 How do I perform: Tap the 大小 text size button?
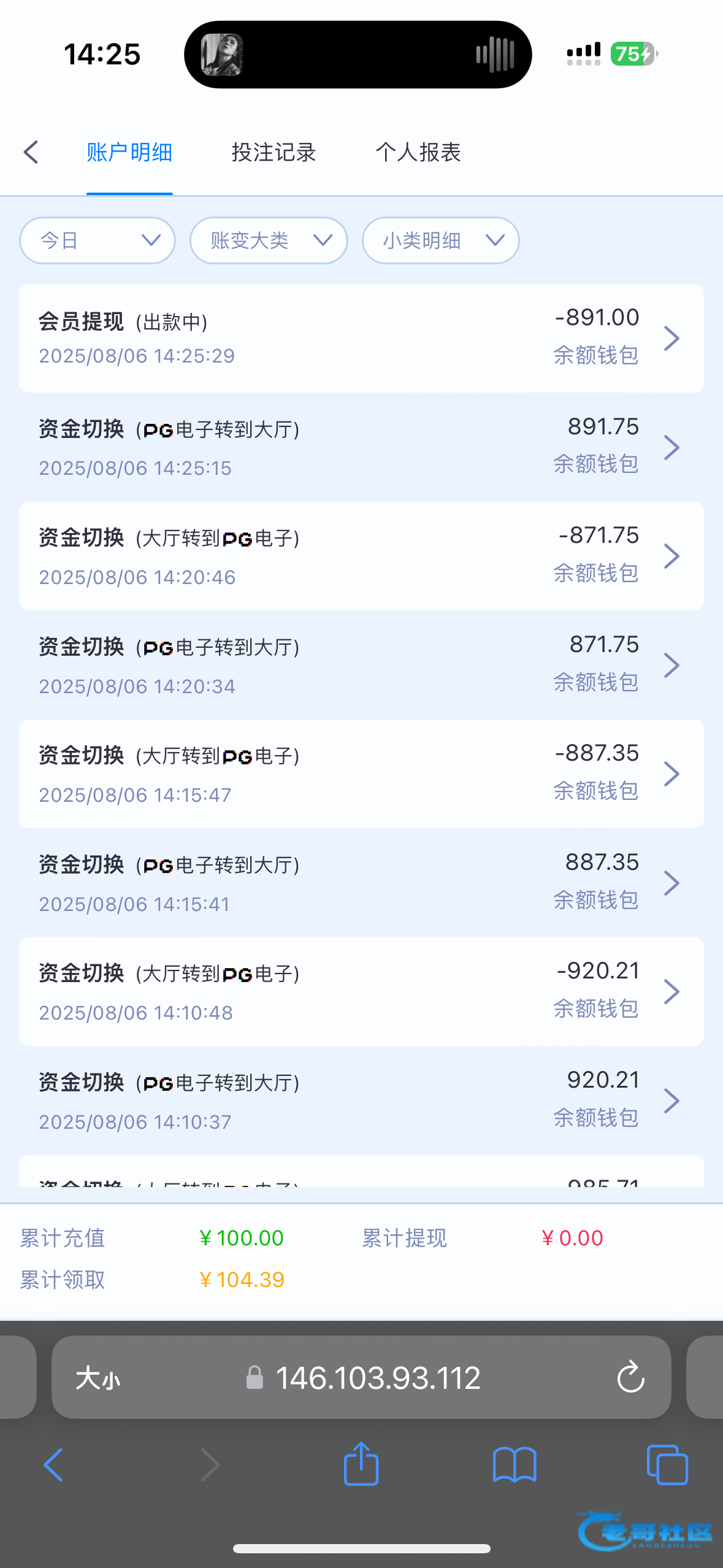click(x=98, y=1378)
